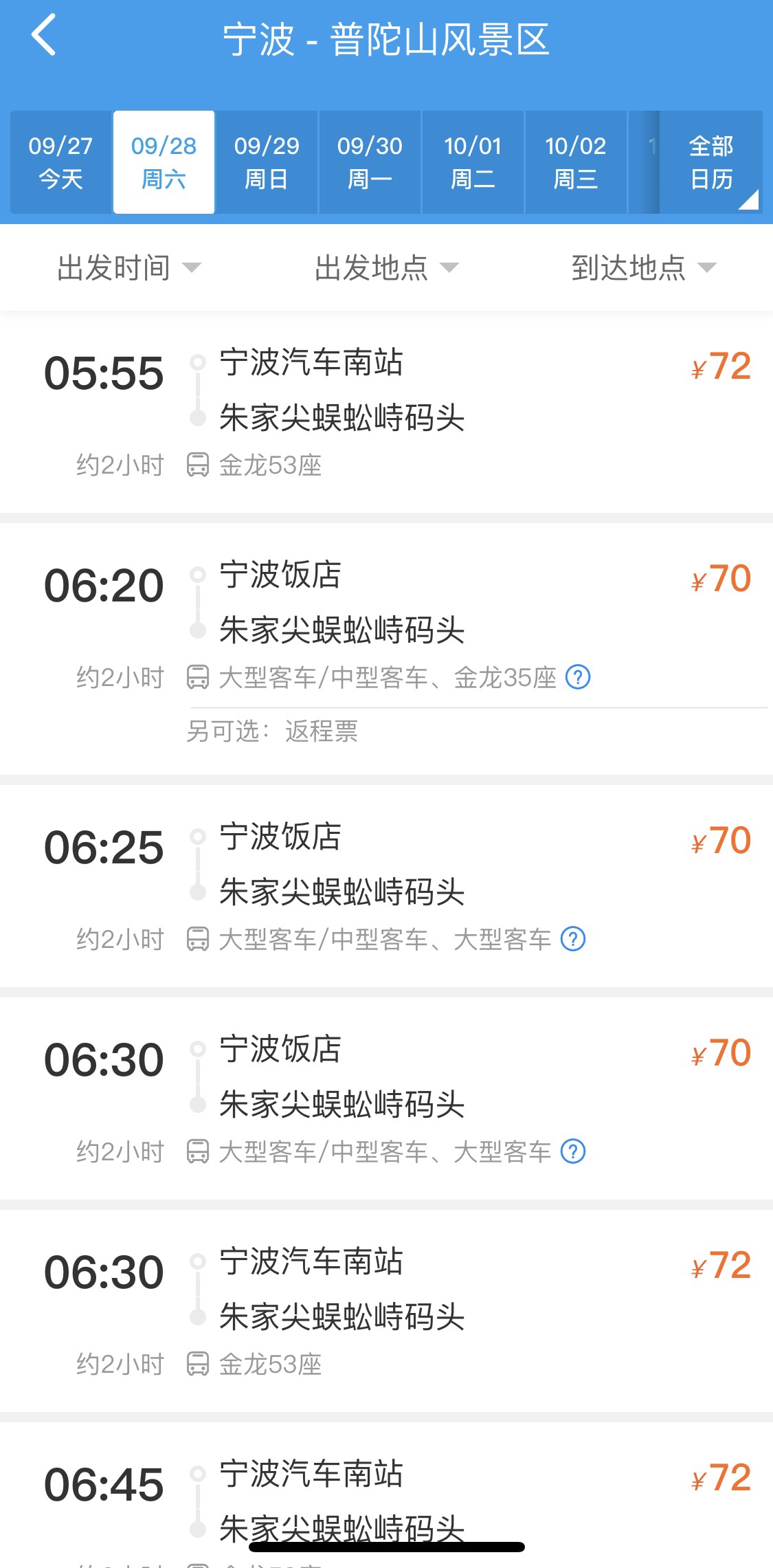Choose the 09/30 周一 date tab
Image resolution: width=773 pixels, height=1568 pixels.
370,162
